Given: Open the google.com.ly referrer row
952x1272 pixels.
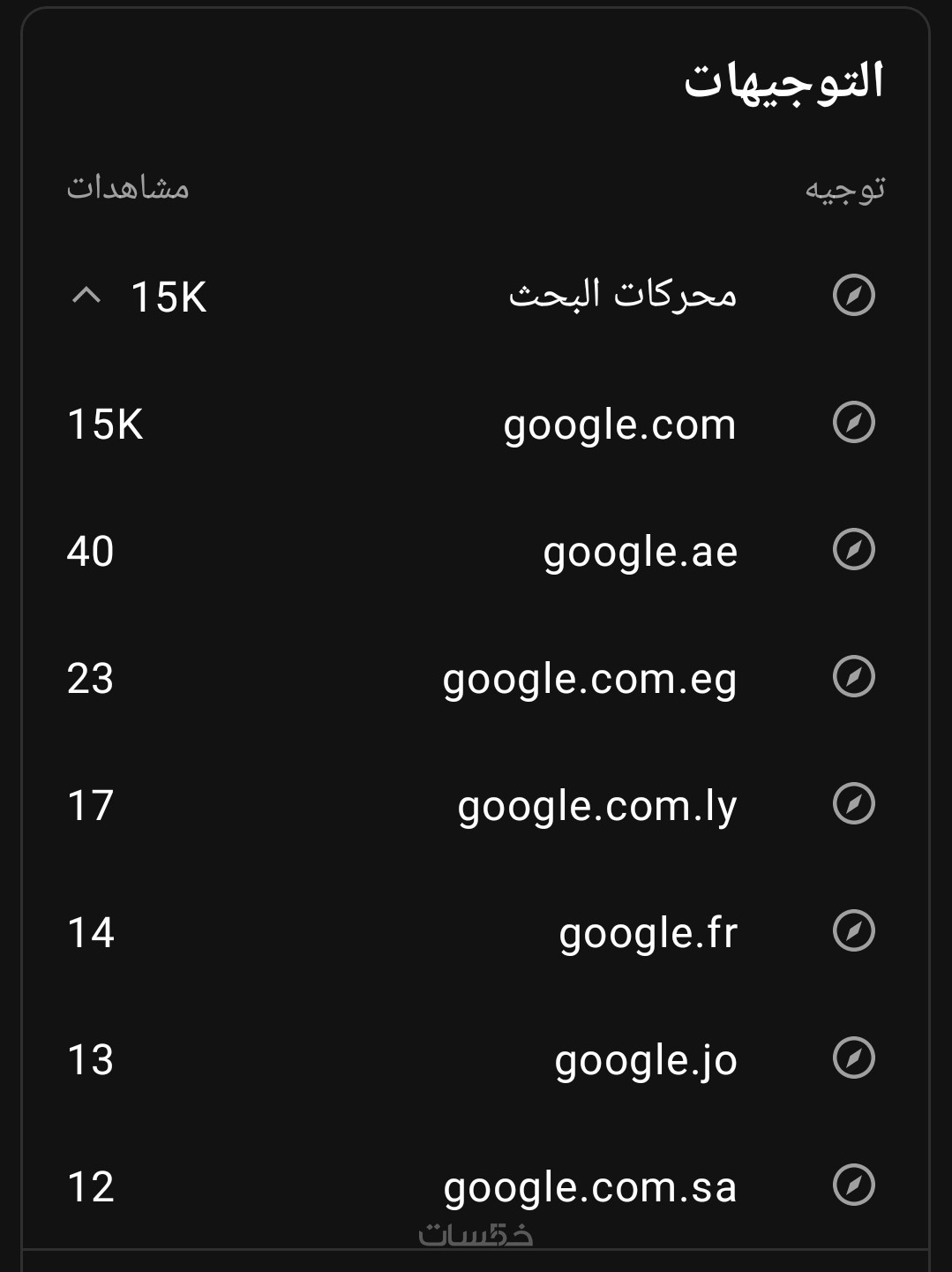Looking at the screenshot, I should 597,806.
